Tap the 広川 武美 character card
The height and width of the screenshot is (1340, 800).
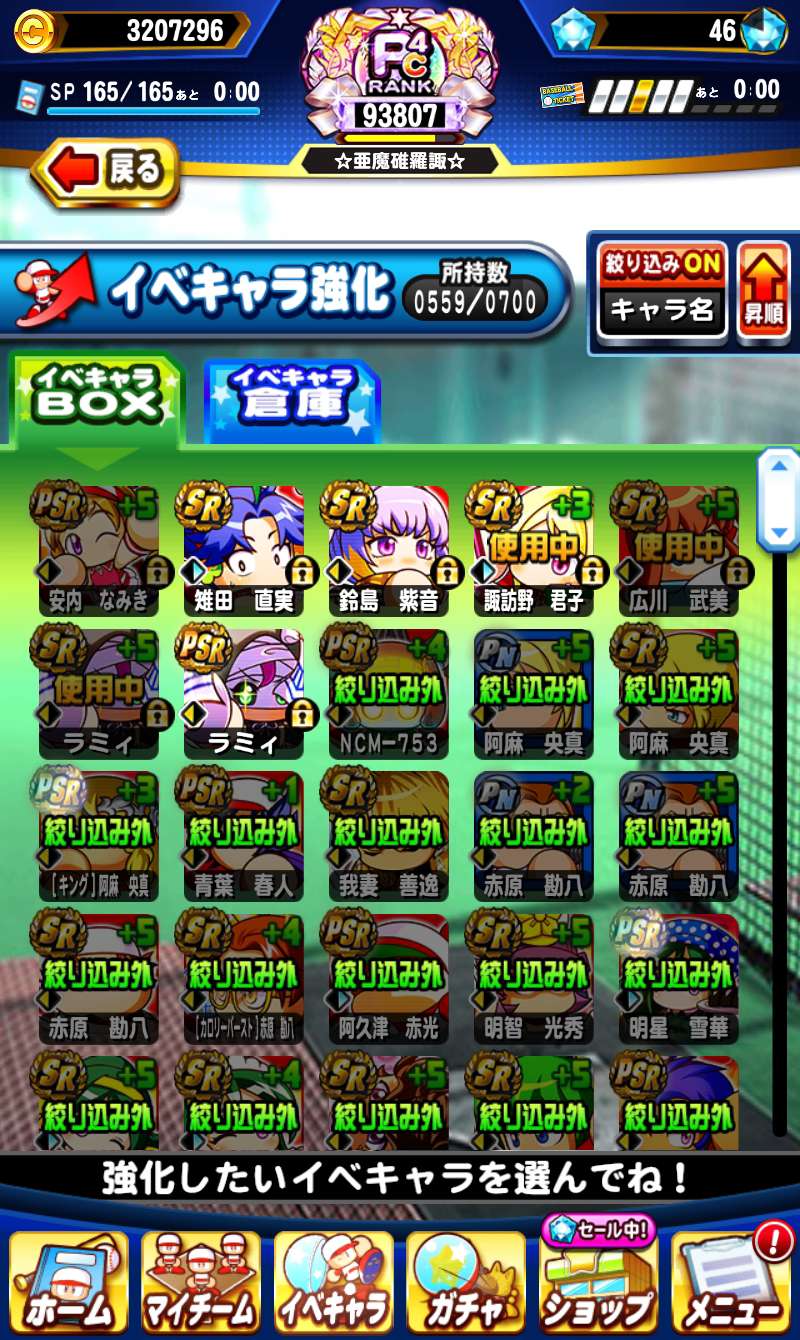click(678, 550)
